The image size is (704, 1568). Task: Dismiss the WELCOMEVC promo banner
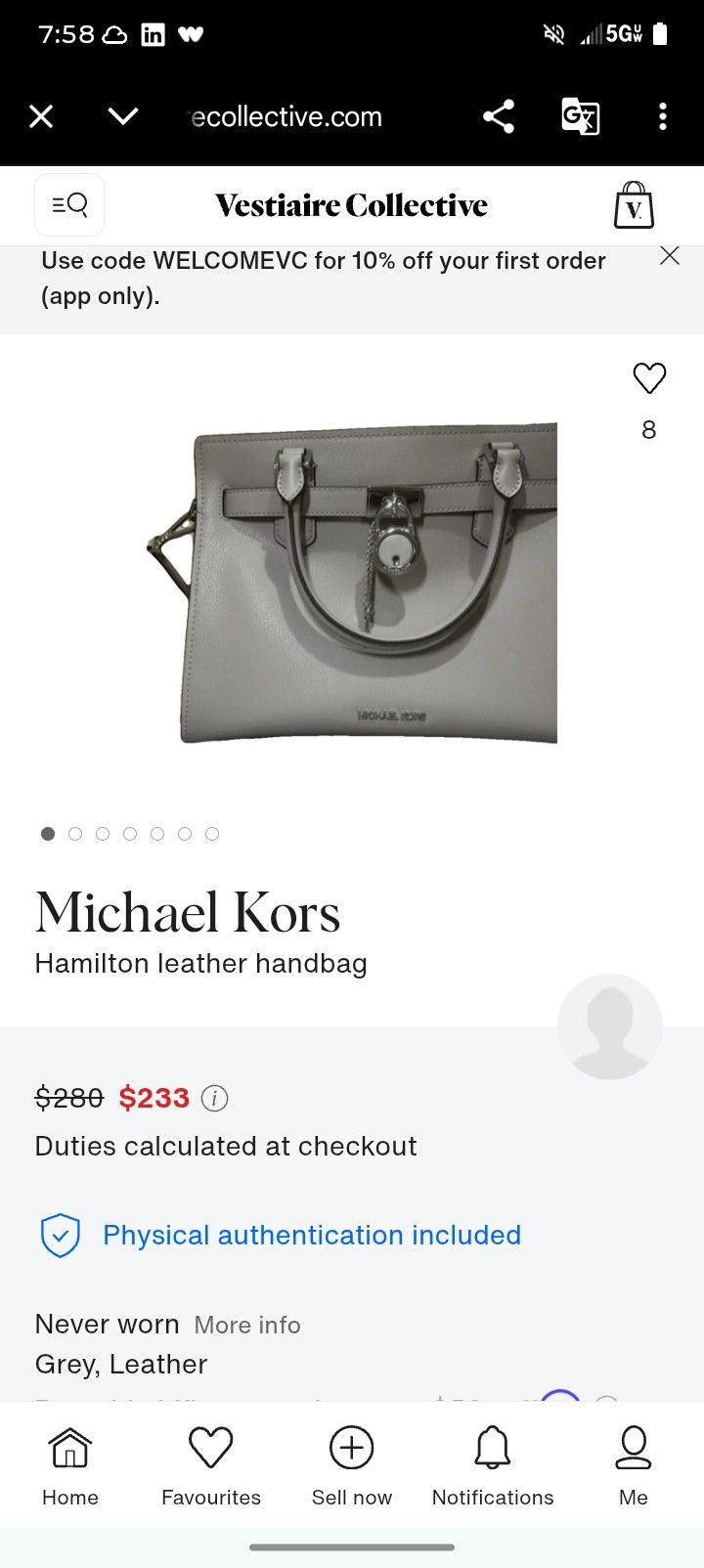pyautogui.click(x=669, y=255)
